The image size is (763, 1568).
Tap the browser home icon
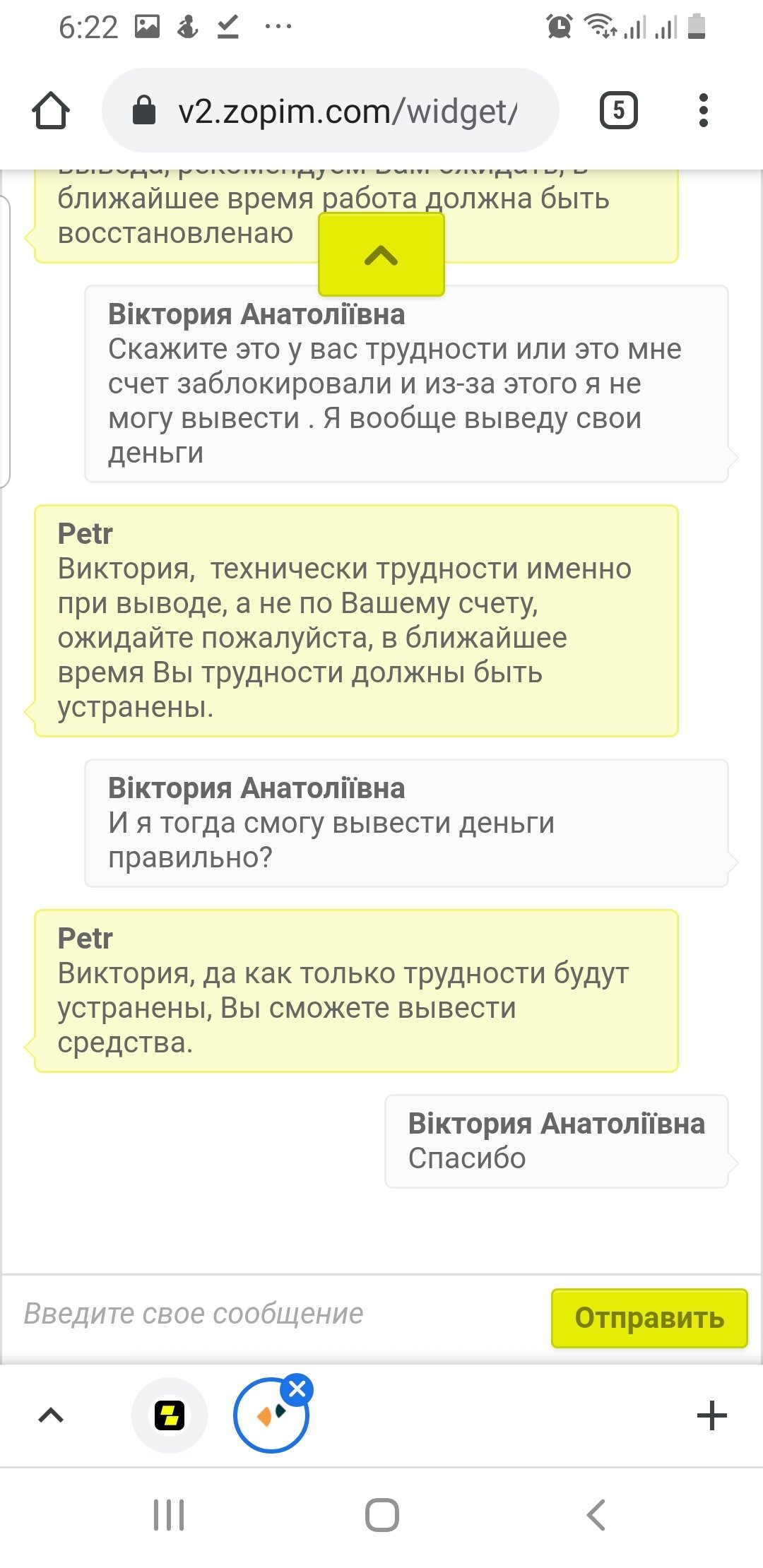pyautogui.click(x=51, y=111)
